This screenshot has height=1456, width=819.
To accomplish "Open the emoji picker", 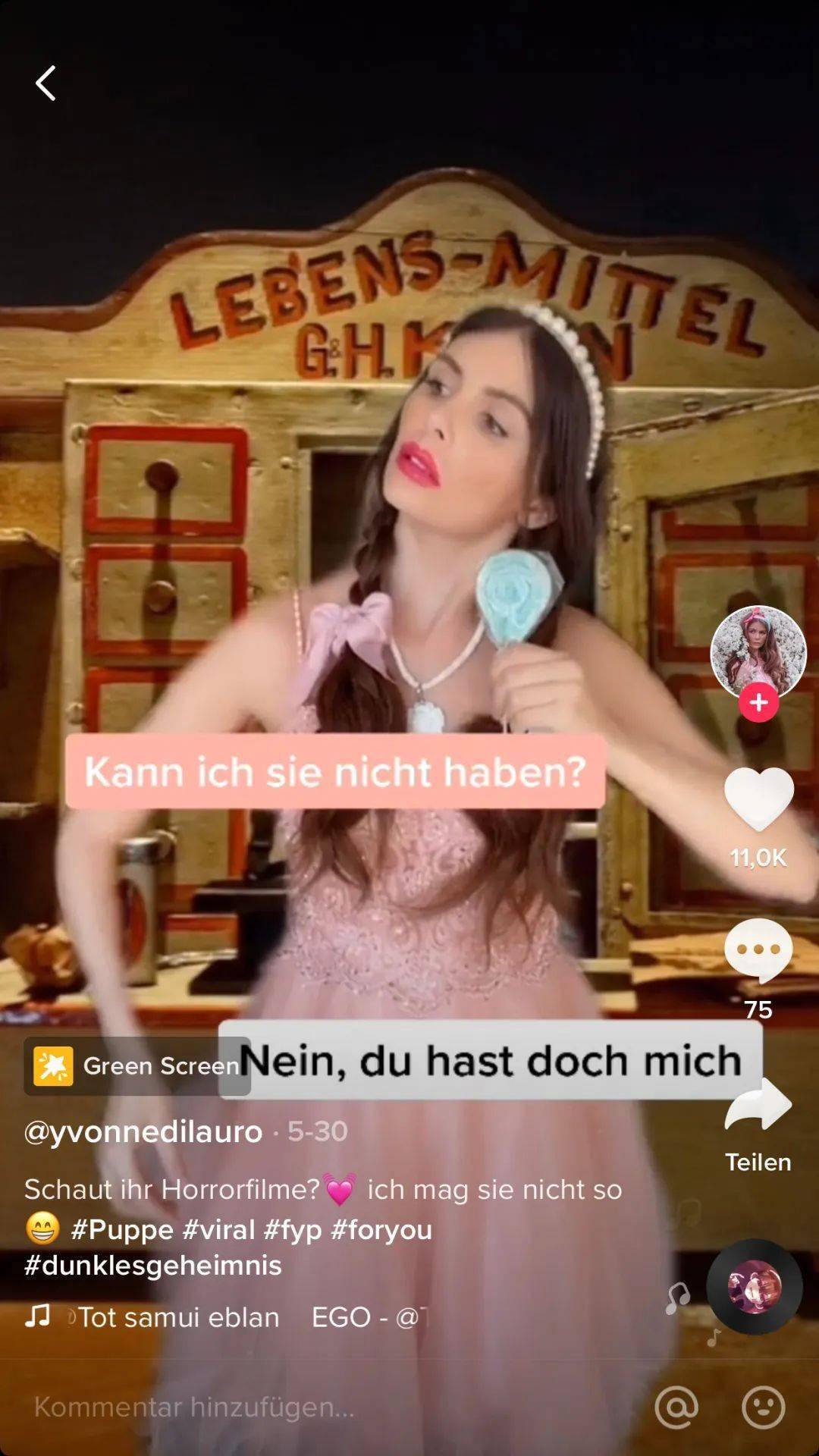I will (763, 1407).
